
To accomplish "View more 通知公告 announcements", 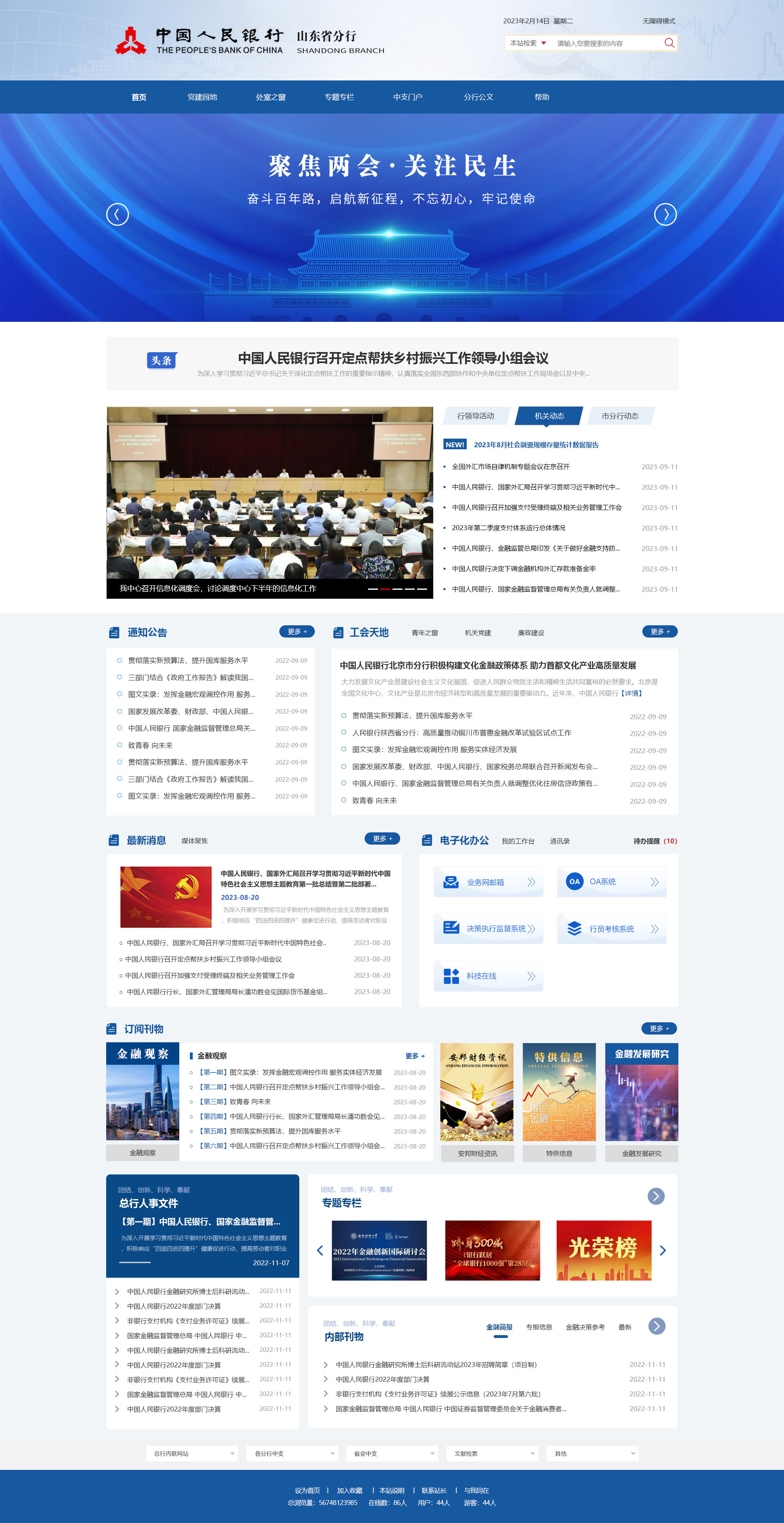I will (x=297, y=631).
